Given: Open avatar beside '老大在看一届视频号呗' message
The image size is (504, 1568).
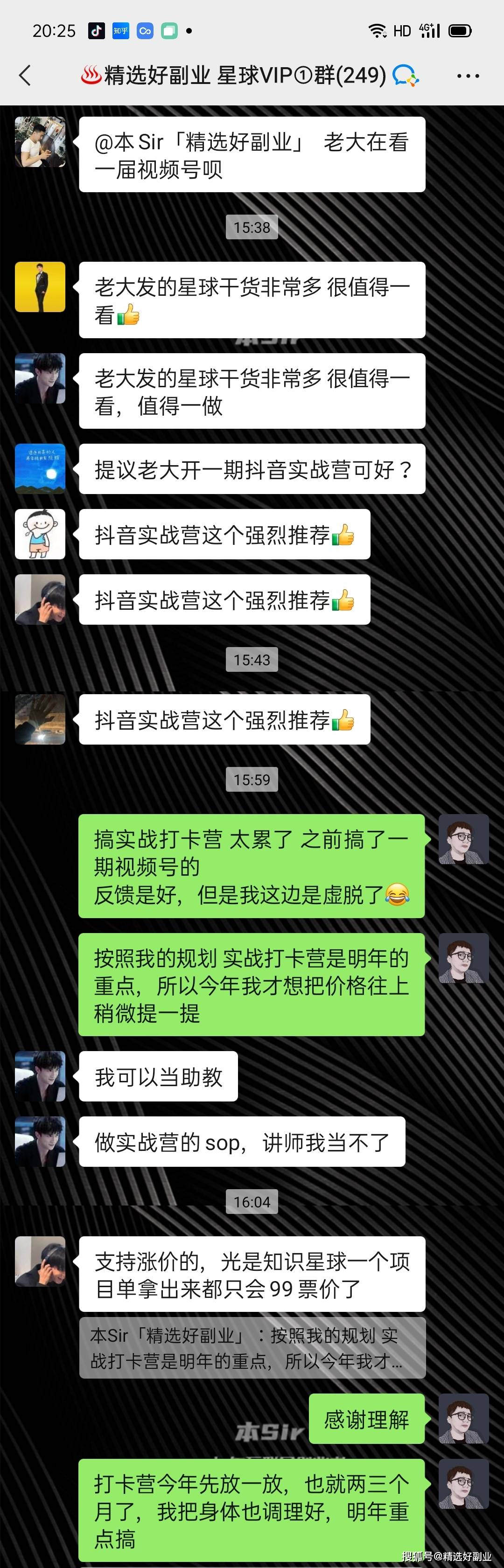Looking at the screenshot, I should (x=40, y=142).
